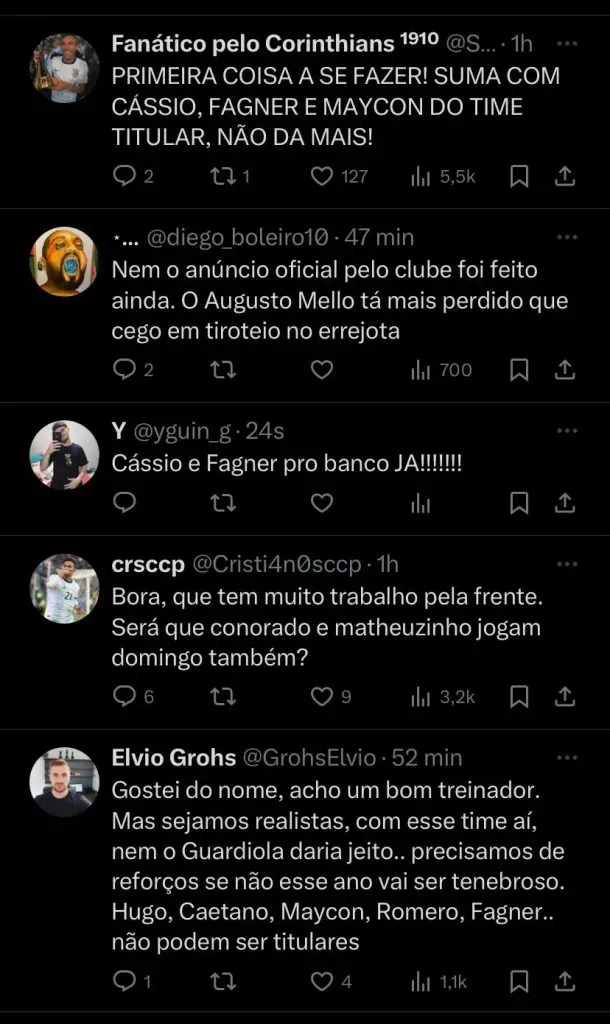Reply to Fanático pelo Corinthians post
The height and width of the screenshot is (1024, 610).
124,177
